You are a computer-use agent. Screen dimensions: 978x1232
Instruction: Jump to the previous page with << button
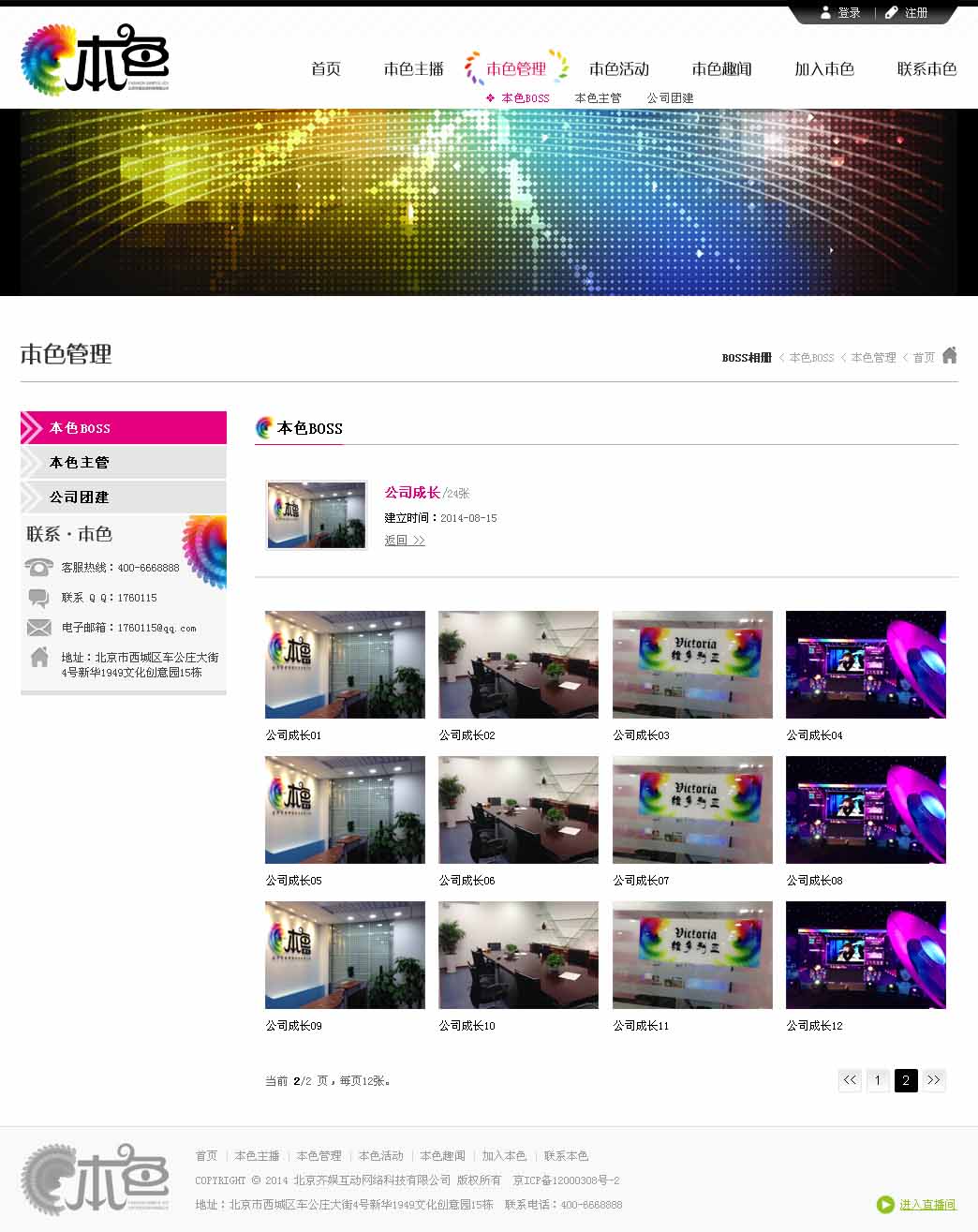(x=850, y=1080)
